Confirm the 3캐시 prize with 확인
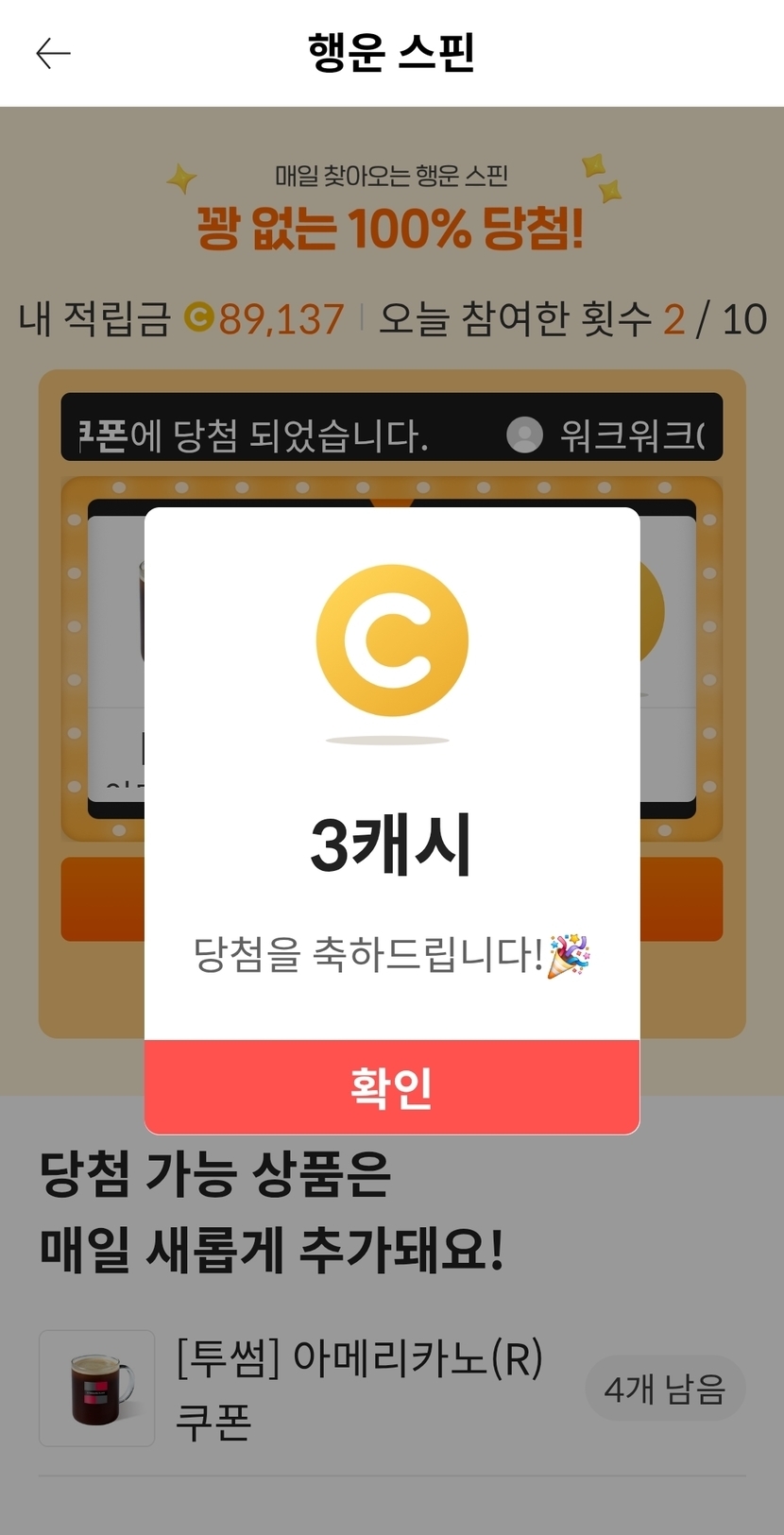784x1535 pixels. [x=392, y=1086]
